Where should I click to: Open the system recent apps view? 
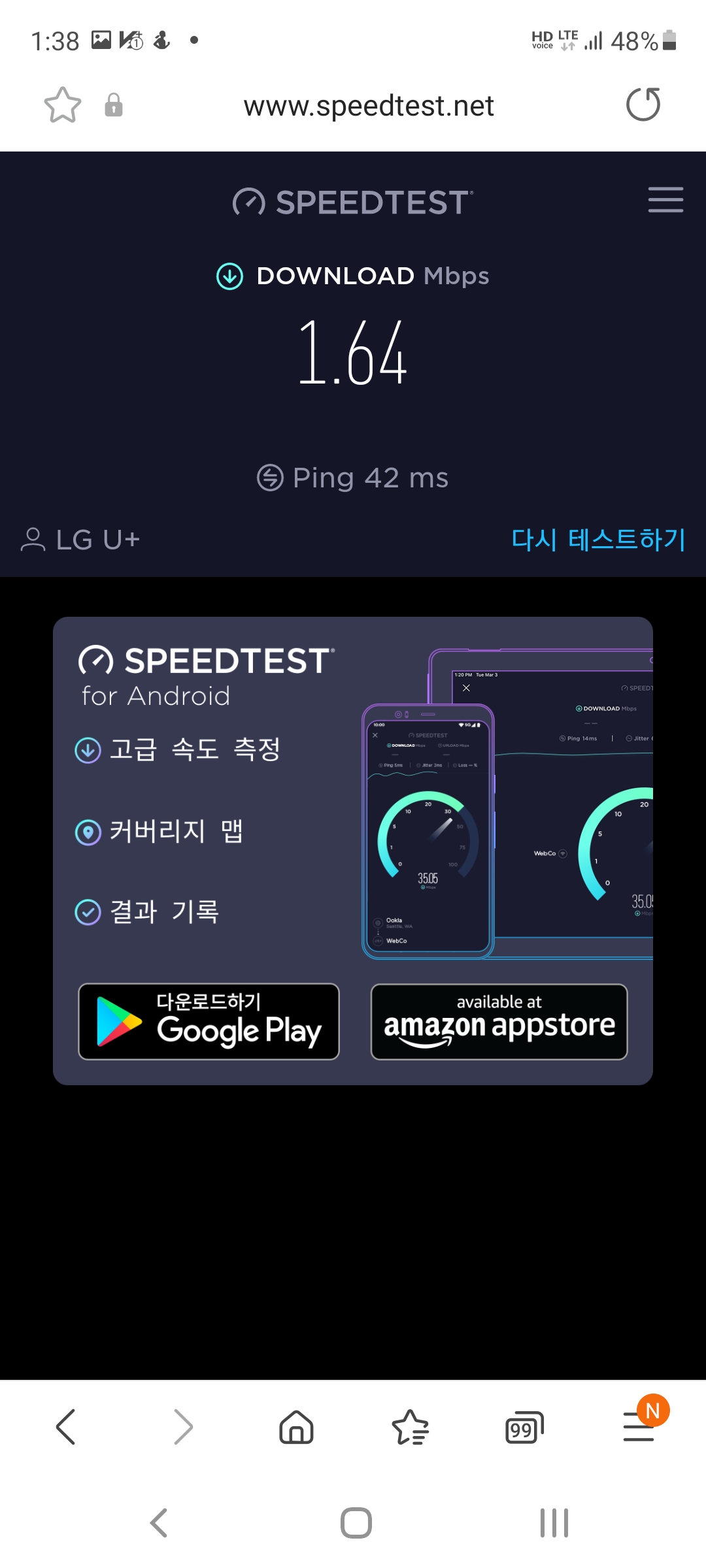(x=554, y=1523)
